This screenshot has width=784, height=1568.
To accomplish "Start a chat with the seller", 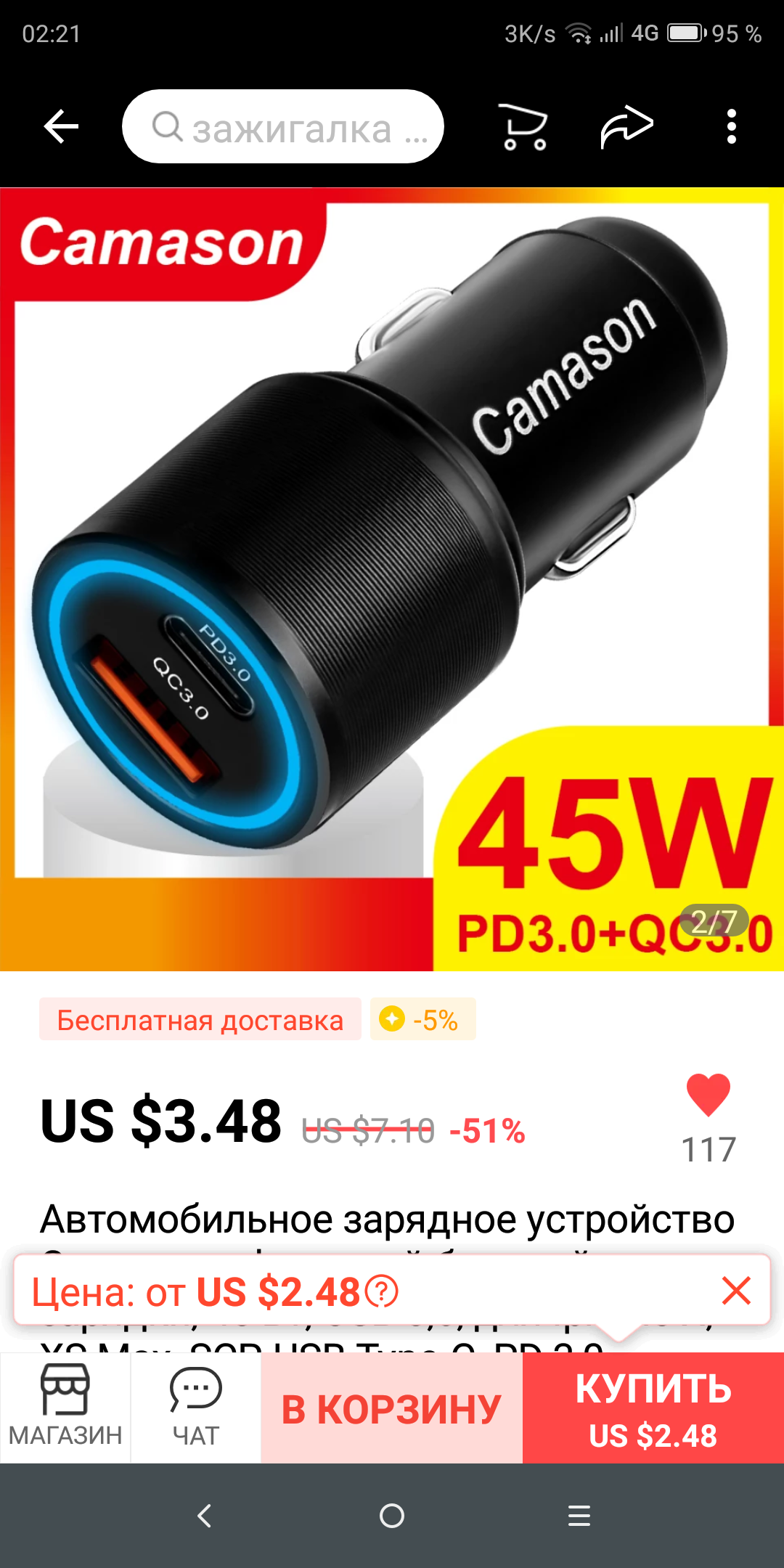I will 195,1407.
